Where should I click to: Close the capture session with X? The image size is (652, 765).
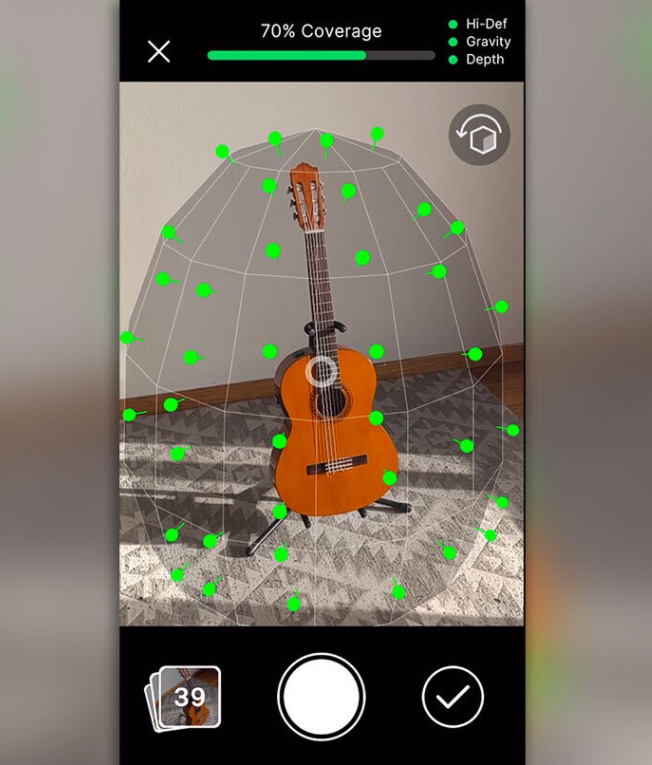(159, 52)
